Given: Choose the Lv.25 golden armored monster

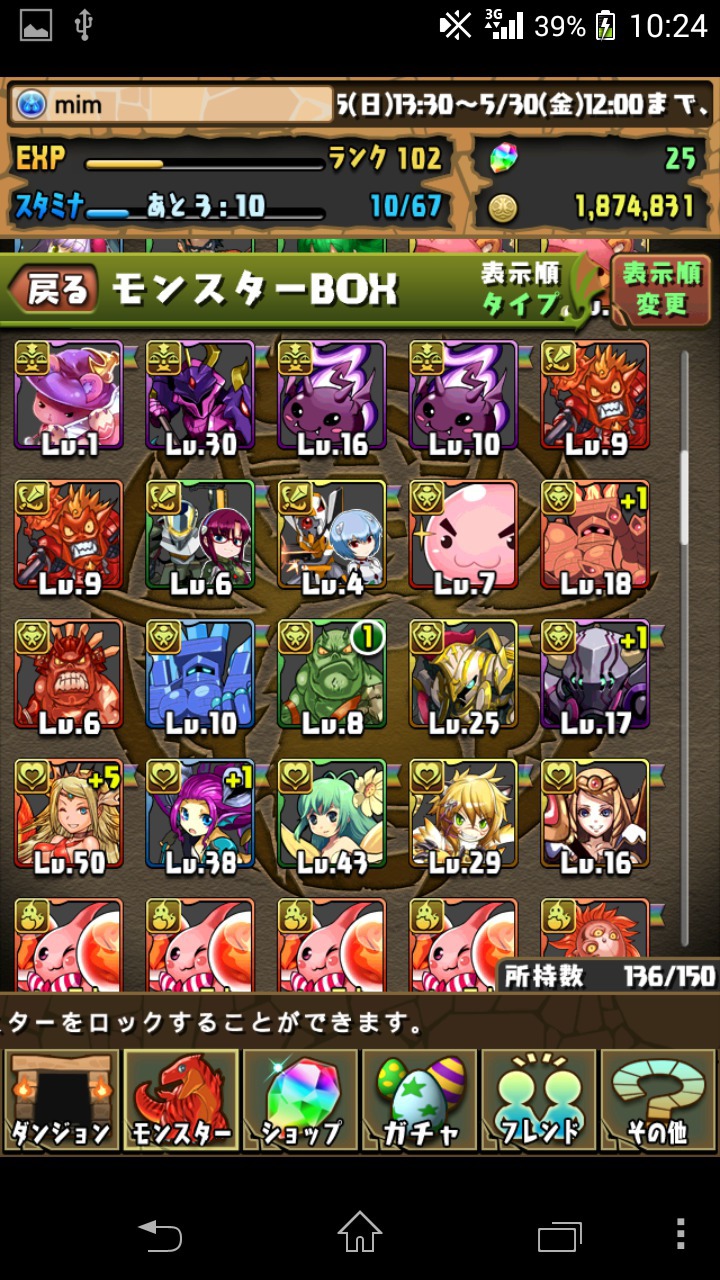Looking at the screenshot, I should pyautogui.click(x=464, y=675).
